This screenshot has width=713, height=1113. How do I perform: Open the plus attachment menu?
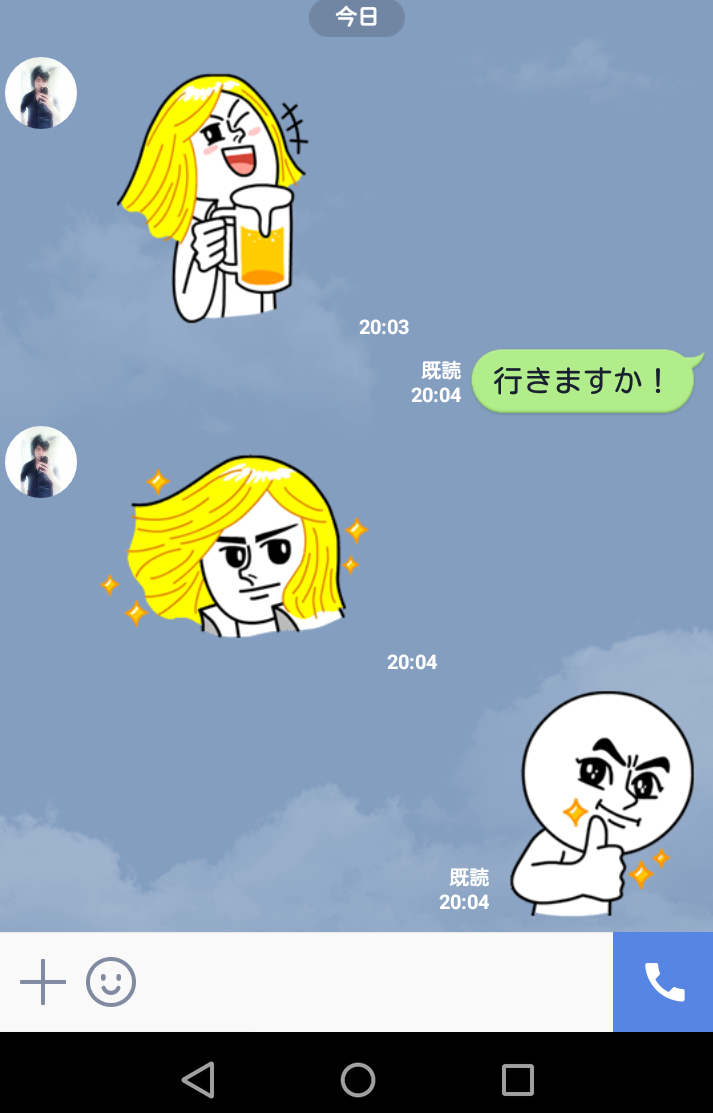(x=43, y=982)
